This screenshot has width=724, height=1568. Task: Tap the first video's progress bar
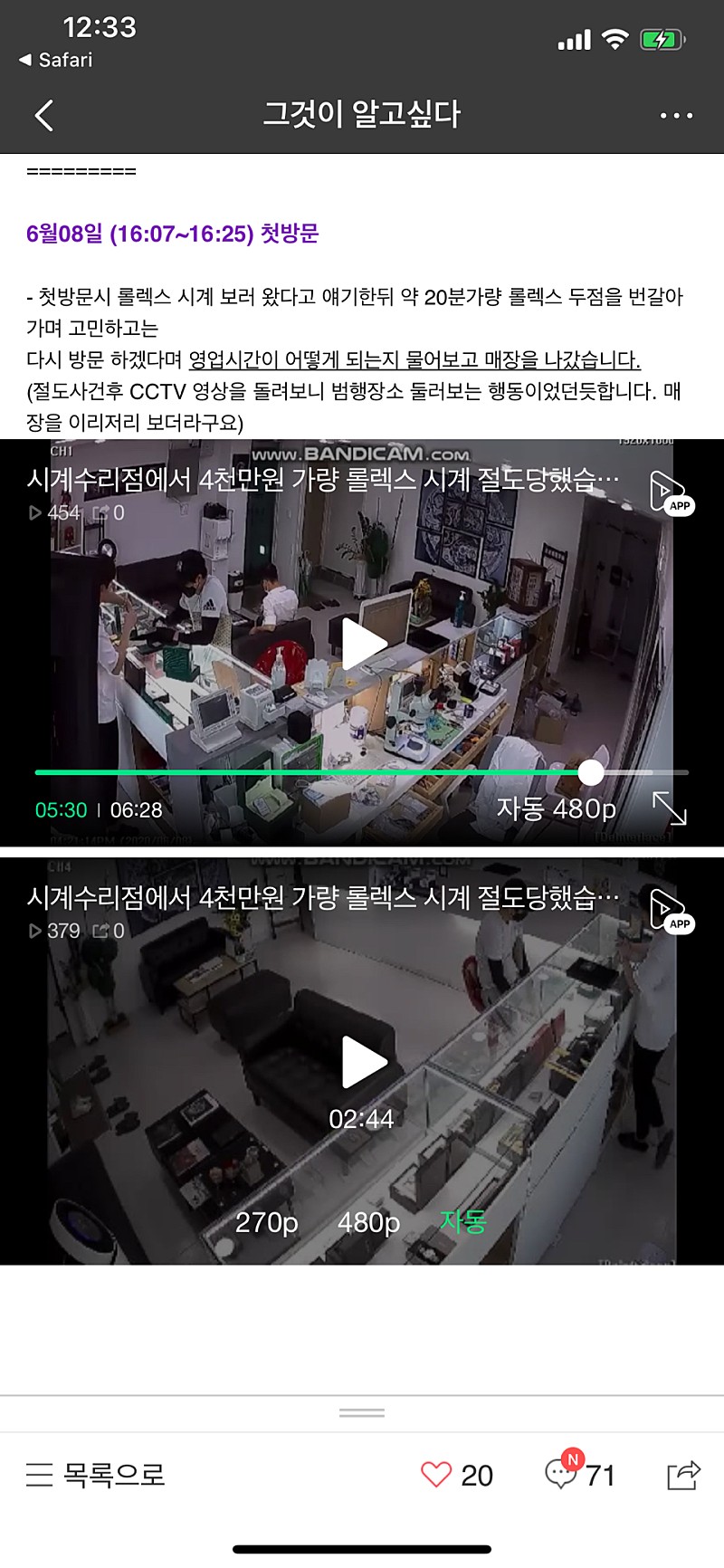pos(362,772)
